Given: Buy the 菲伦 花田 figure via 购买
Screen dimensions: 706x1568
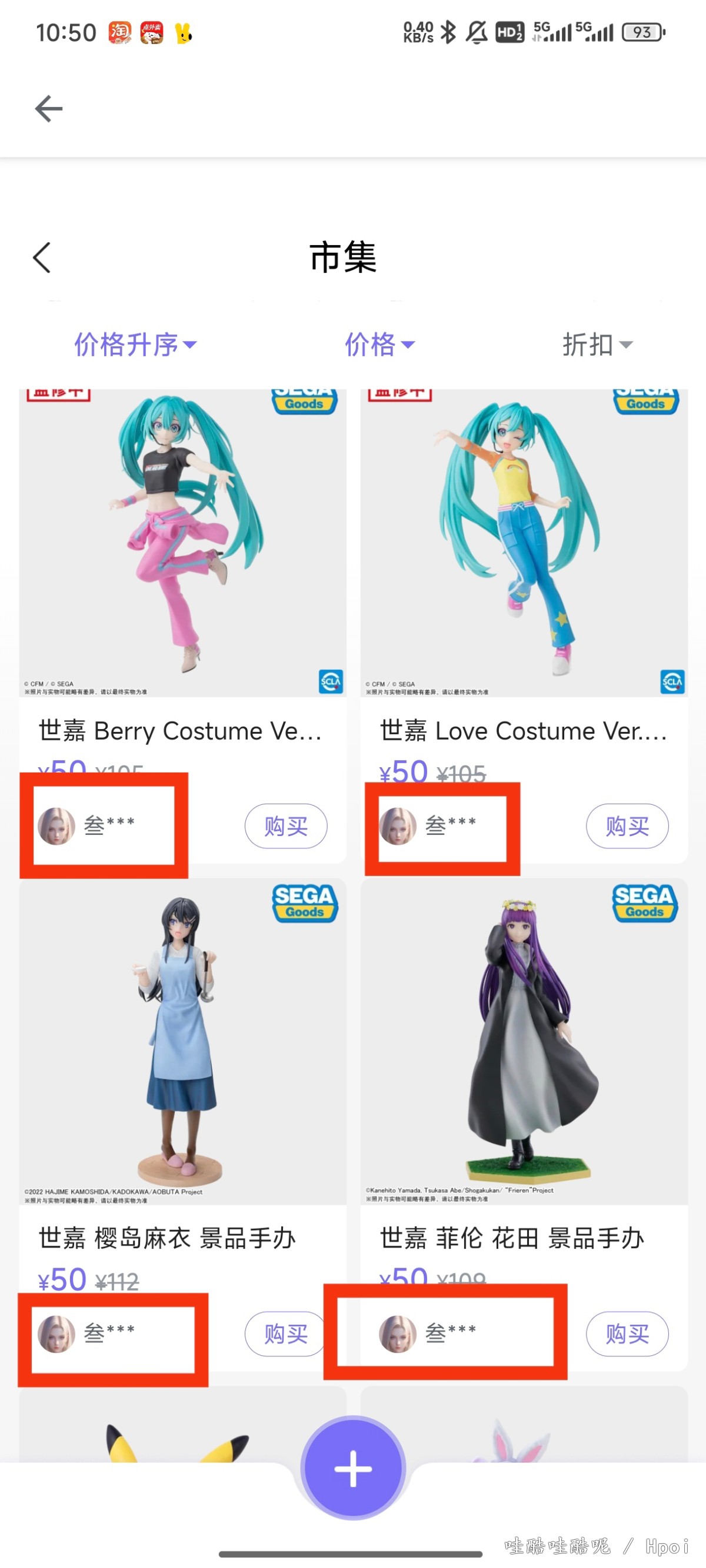Looking at the screenshot, I should click(x=627, y=1333).
